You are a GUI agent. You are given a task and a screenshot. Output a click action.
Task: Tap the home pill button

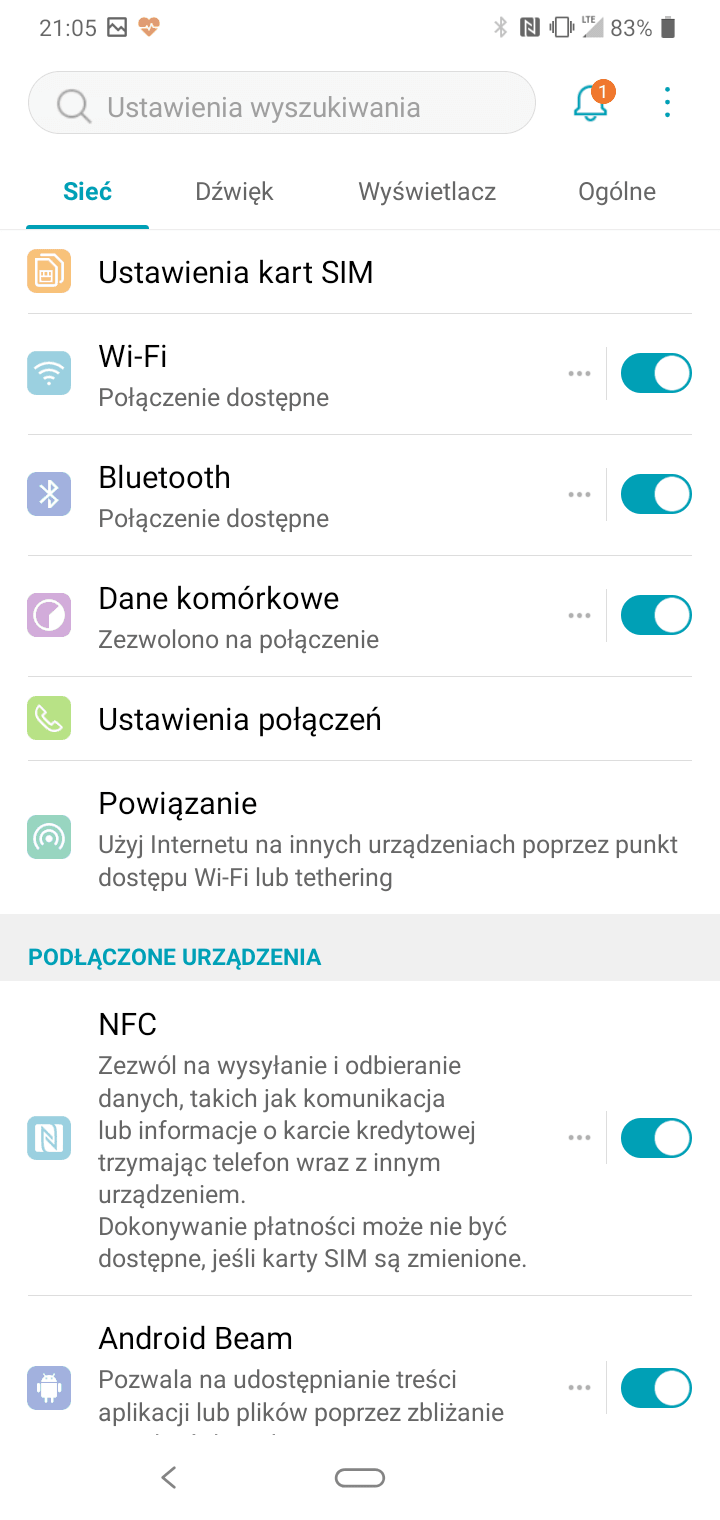click(x=360, y=1478)
